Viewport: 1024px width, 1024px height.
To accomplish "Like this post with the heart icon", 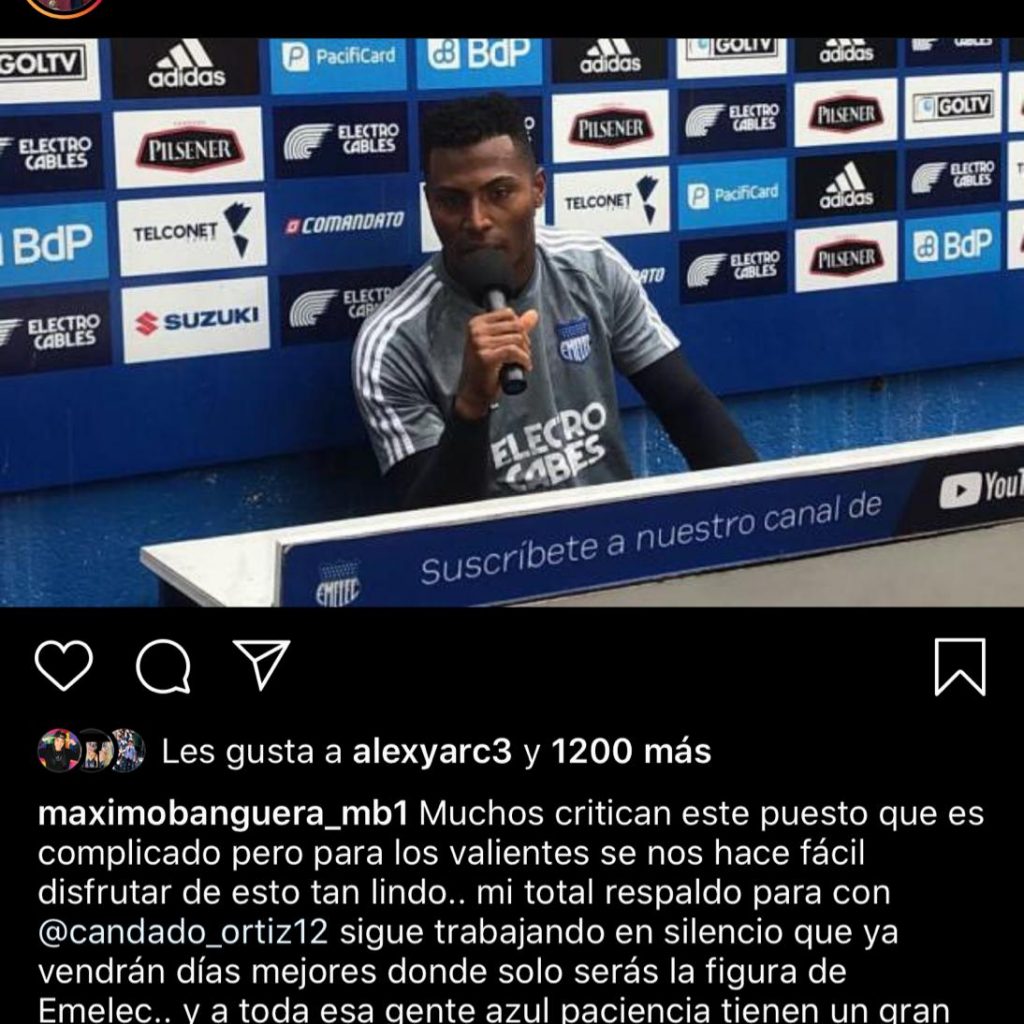I will [x=63, y=665].
